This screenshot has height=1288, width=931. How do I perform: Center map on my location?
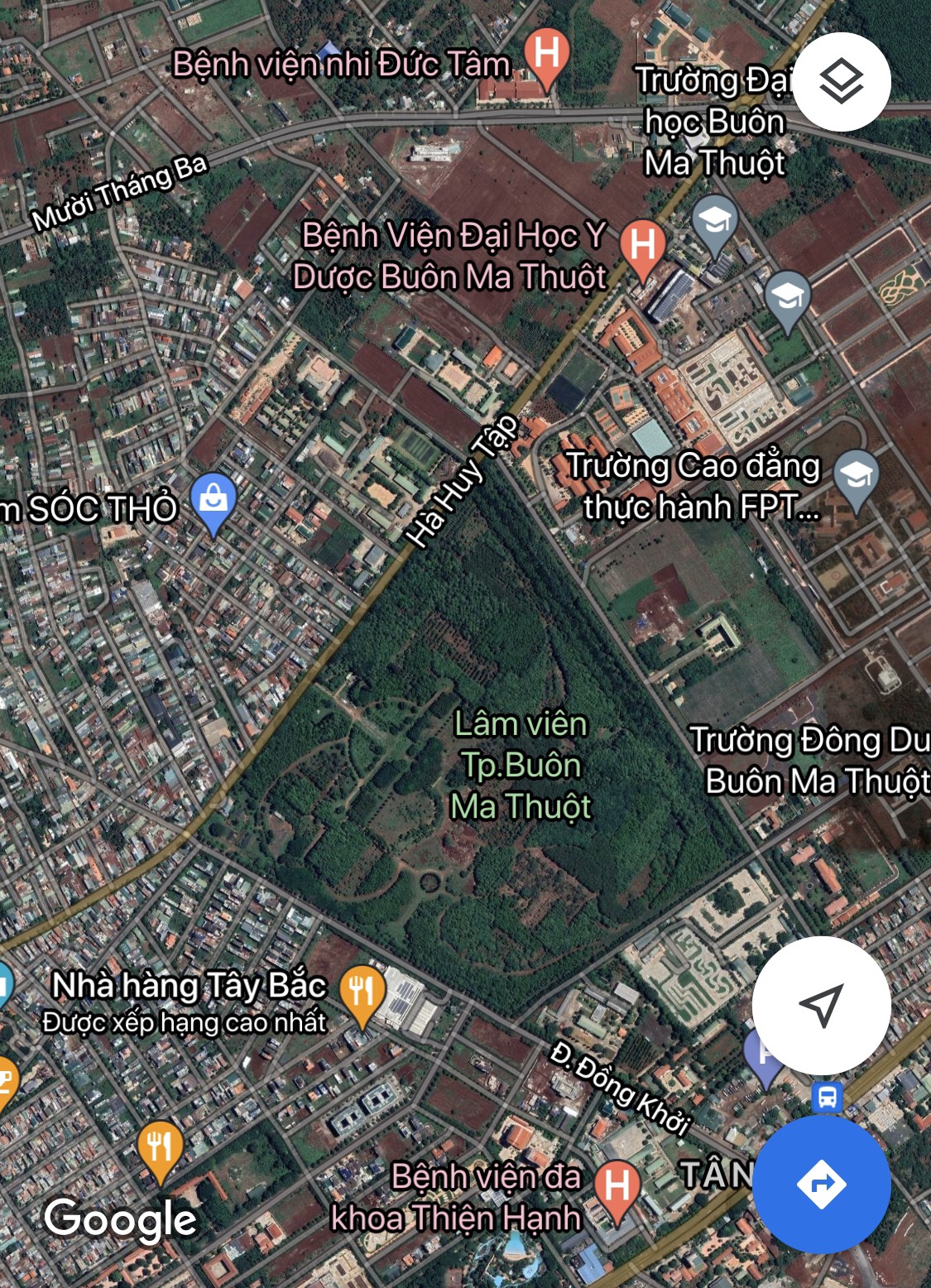tap(821, 1006)
